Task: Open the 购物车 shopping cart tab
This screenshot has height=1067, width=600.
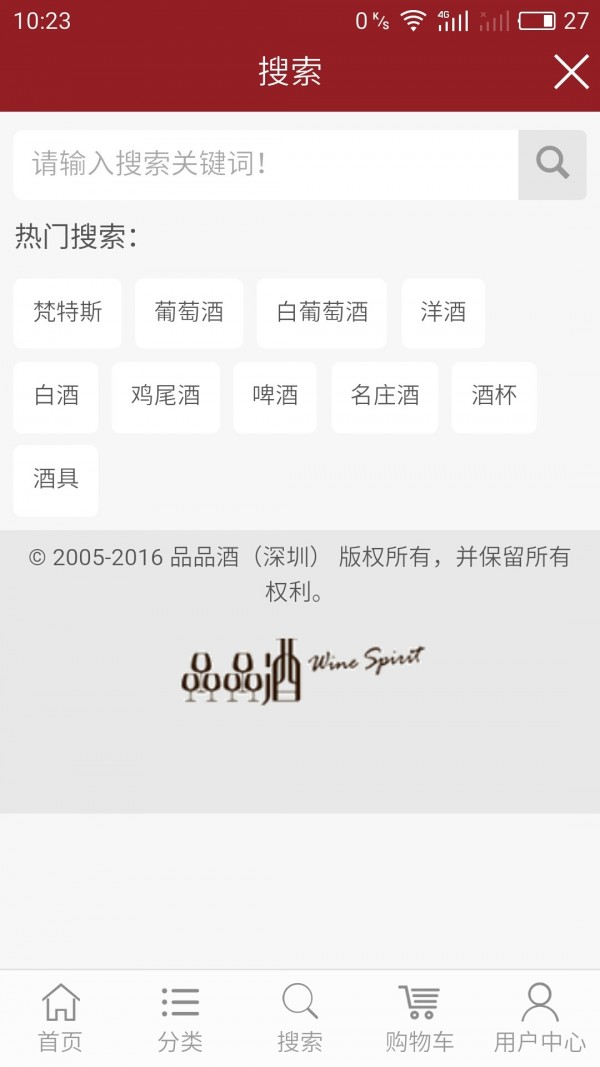Action: click(x=419, y=1018)
